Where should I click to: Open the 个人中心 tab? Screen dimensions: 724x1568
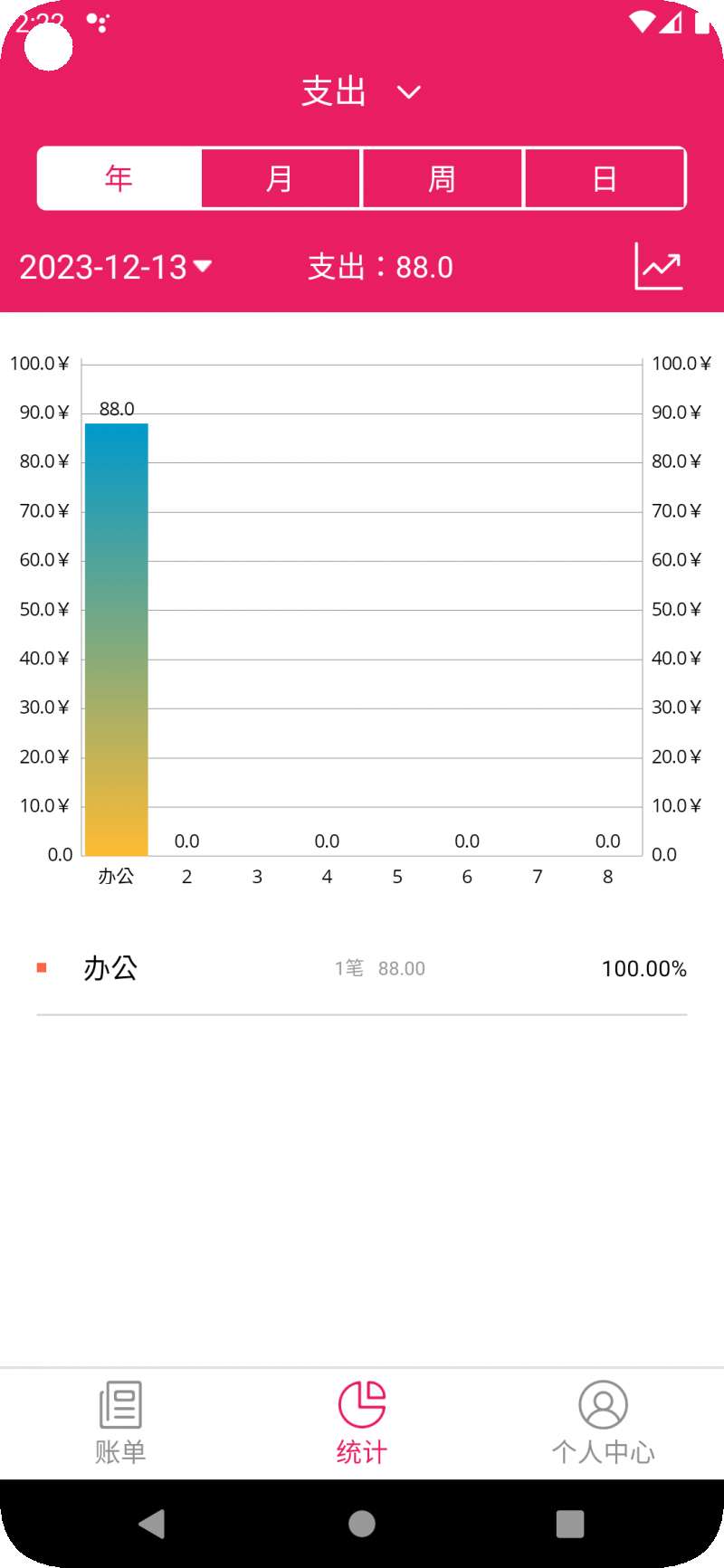coord(603,1422)
